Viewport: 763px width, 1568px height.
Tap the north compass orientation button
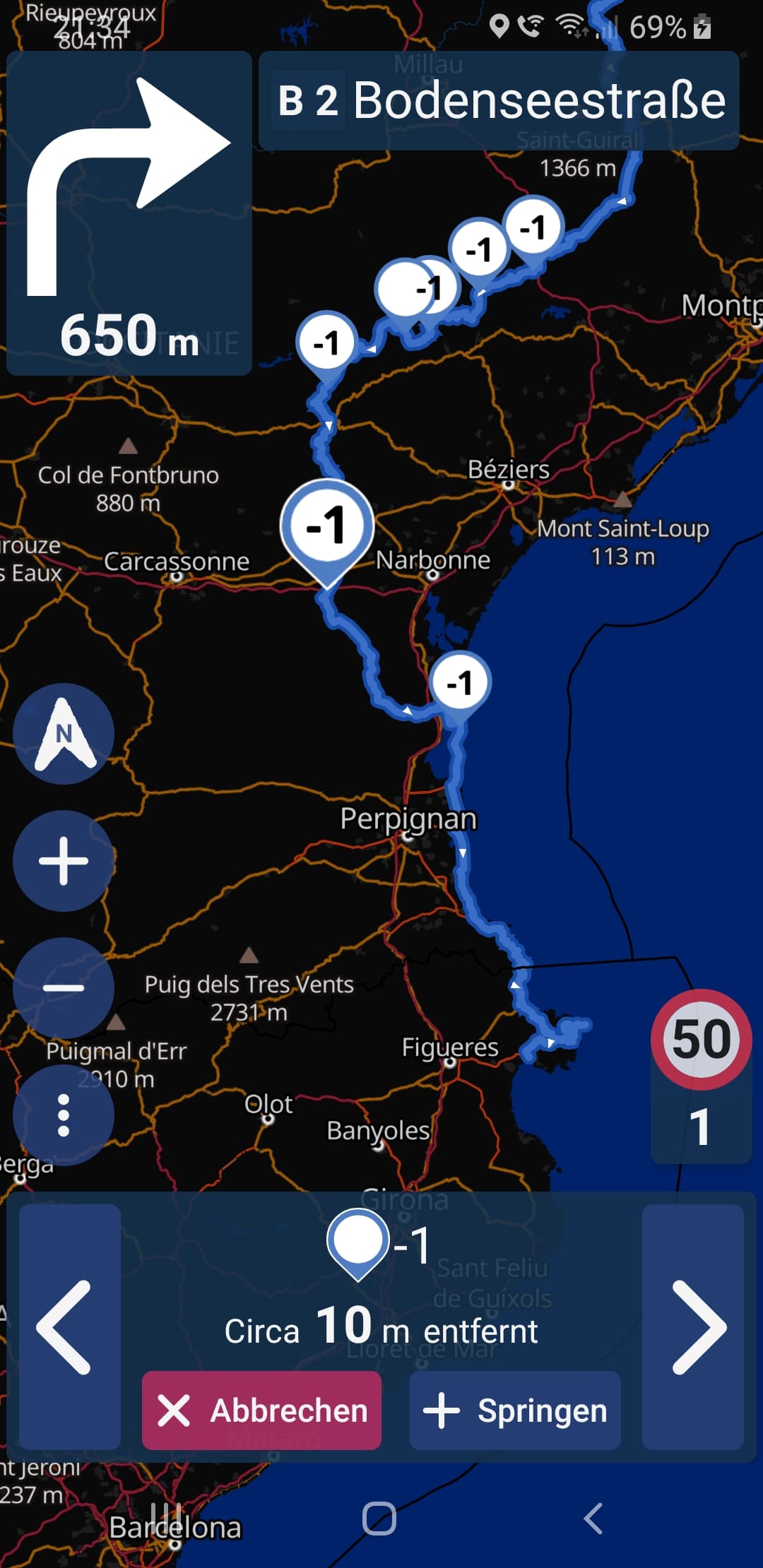tap(64, 734)
